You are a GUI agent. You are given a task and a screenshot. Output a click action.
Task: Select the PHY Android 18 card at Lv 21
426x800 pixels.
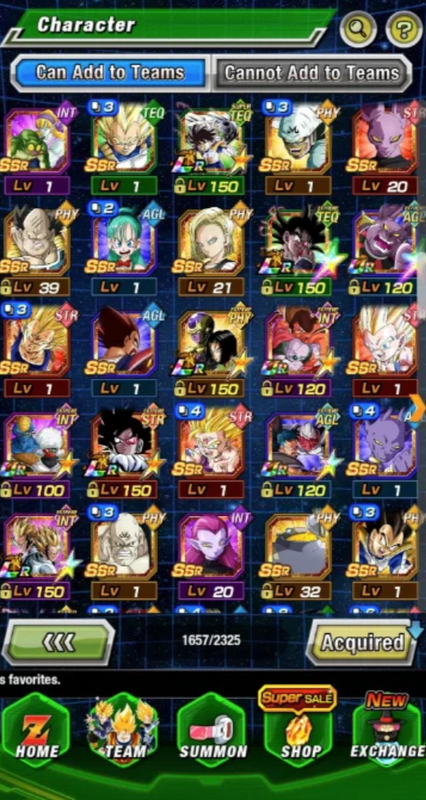(x=211, y=250)
